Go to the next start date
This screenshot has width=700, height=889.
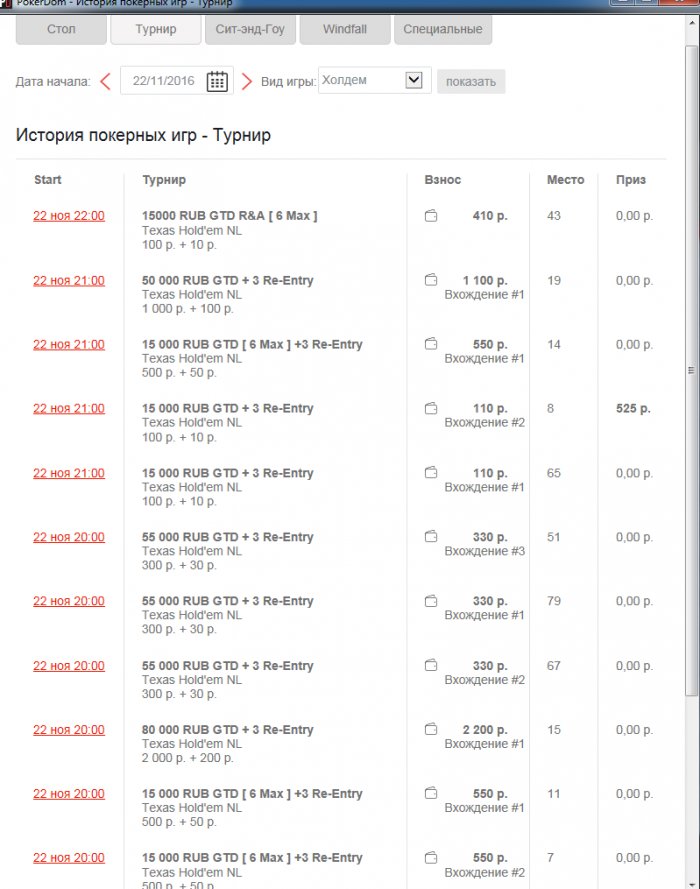click(247, 82)
